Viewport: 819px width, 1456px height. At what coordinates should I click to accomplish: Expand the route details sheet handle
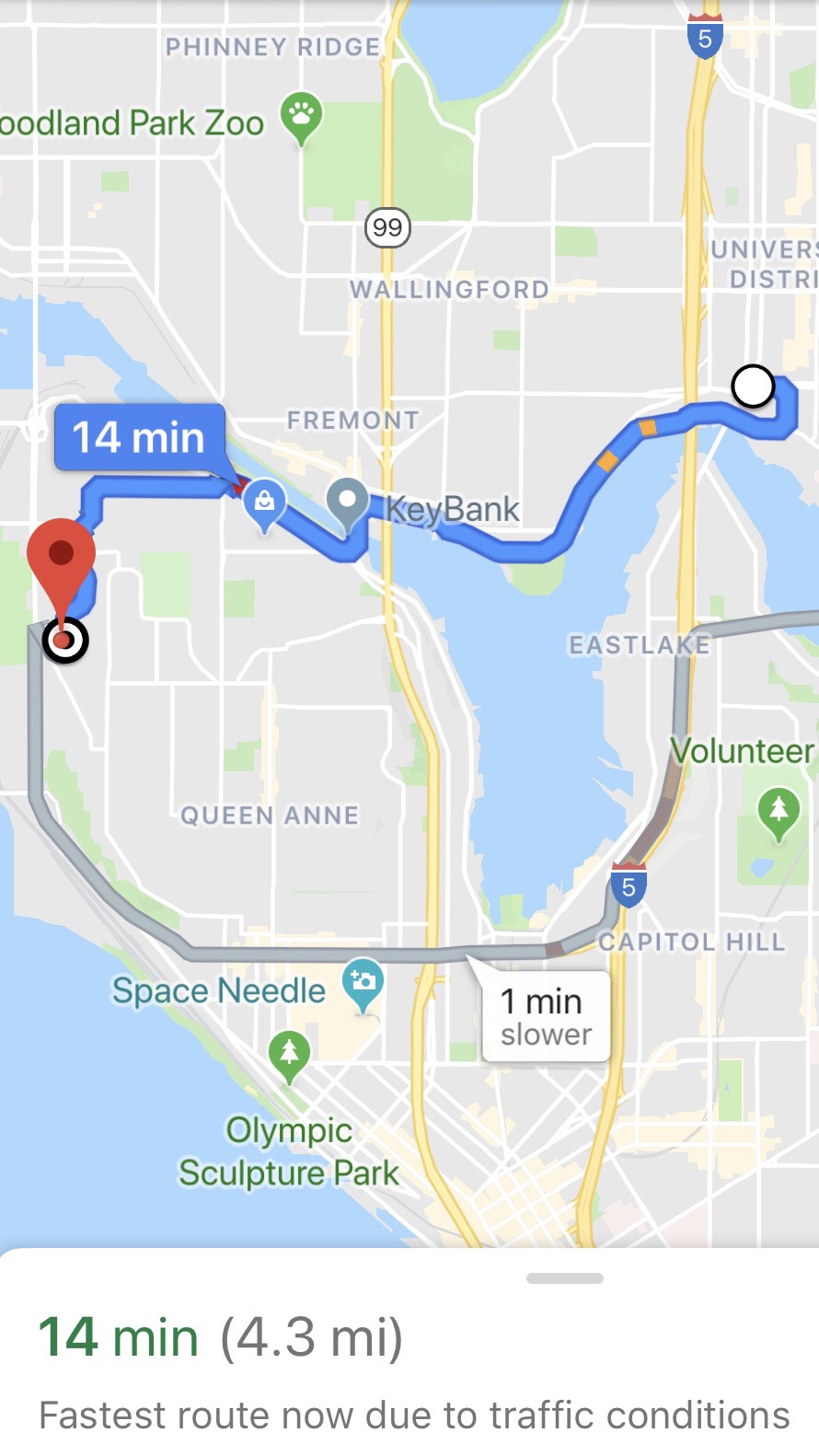[564, 1278]
